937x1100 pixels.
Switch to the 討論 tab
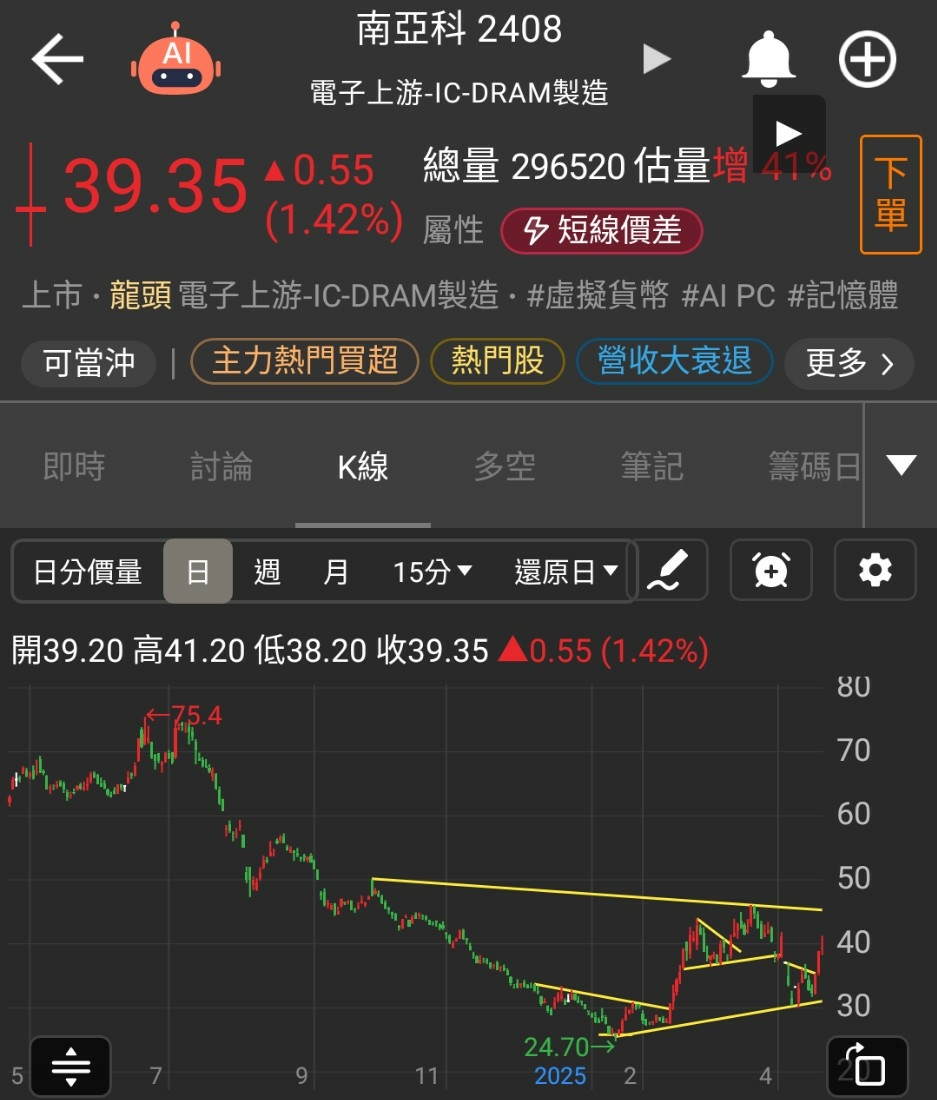pyautogui.click(x=221, y=466)
